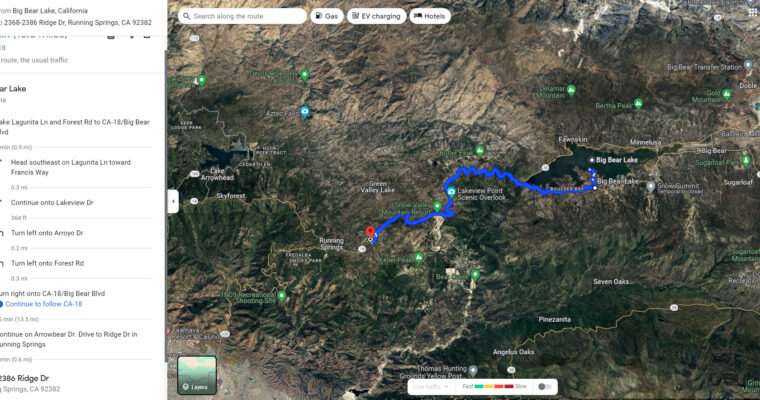Open the Snow Summit place marker

(x=650, y=186)
